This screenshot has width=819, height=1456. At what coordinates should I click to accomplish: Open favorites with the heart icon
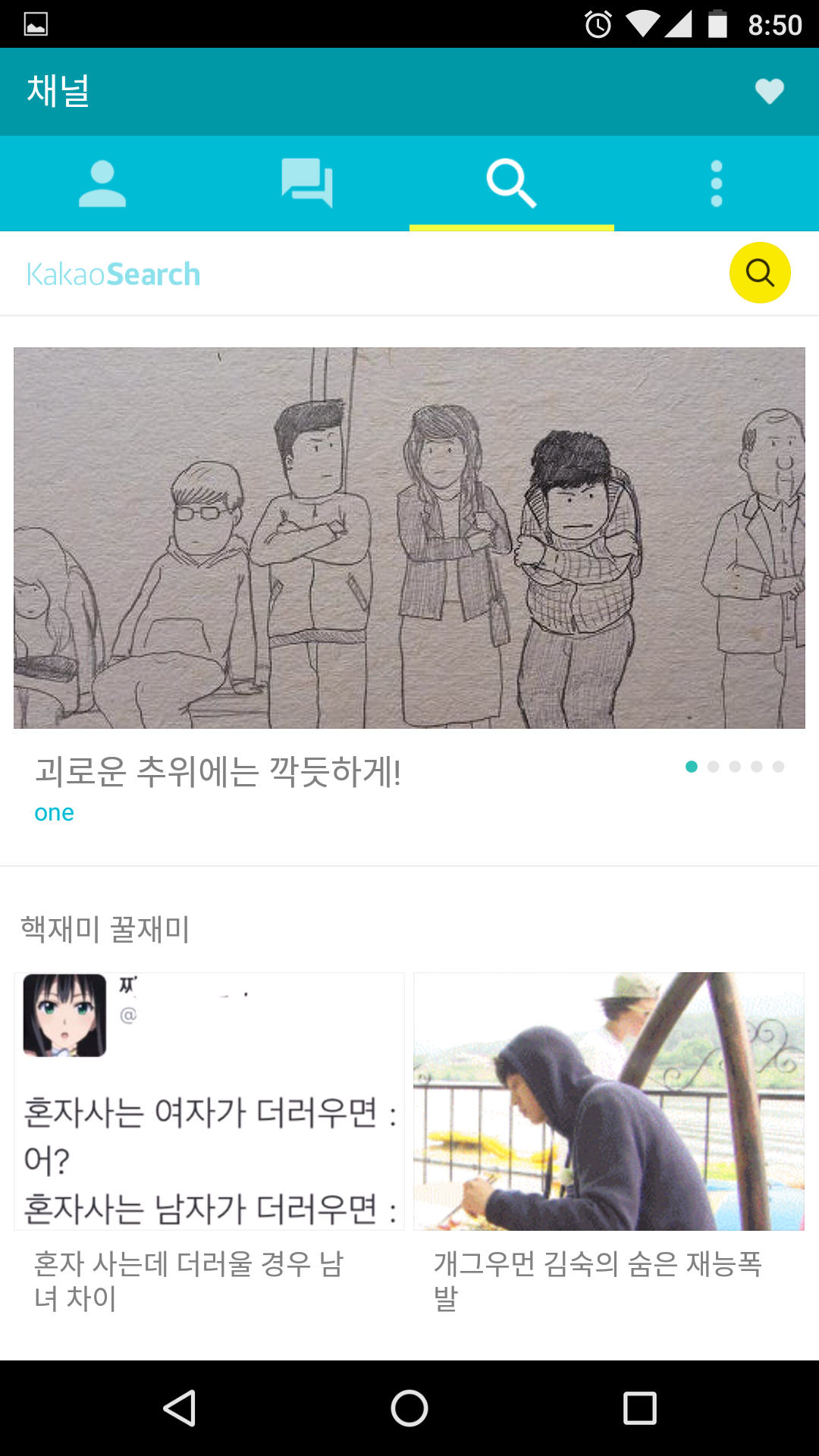[x=769, y=91]
